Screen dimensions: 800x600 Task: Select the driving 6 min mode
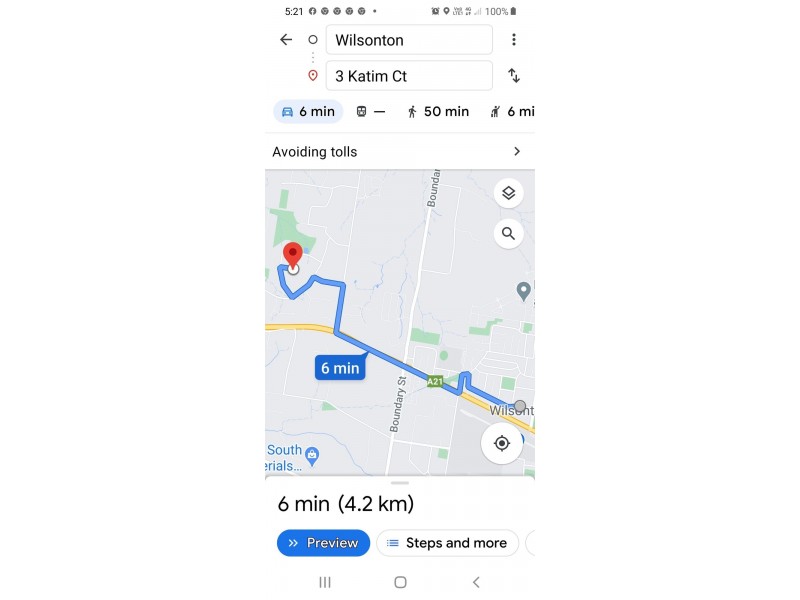click(x=308, y=112)
